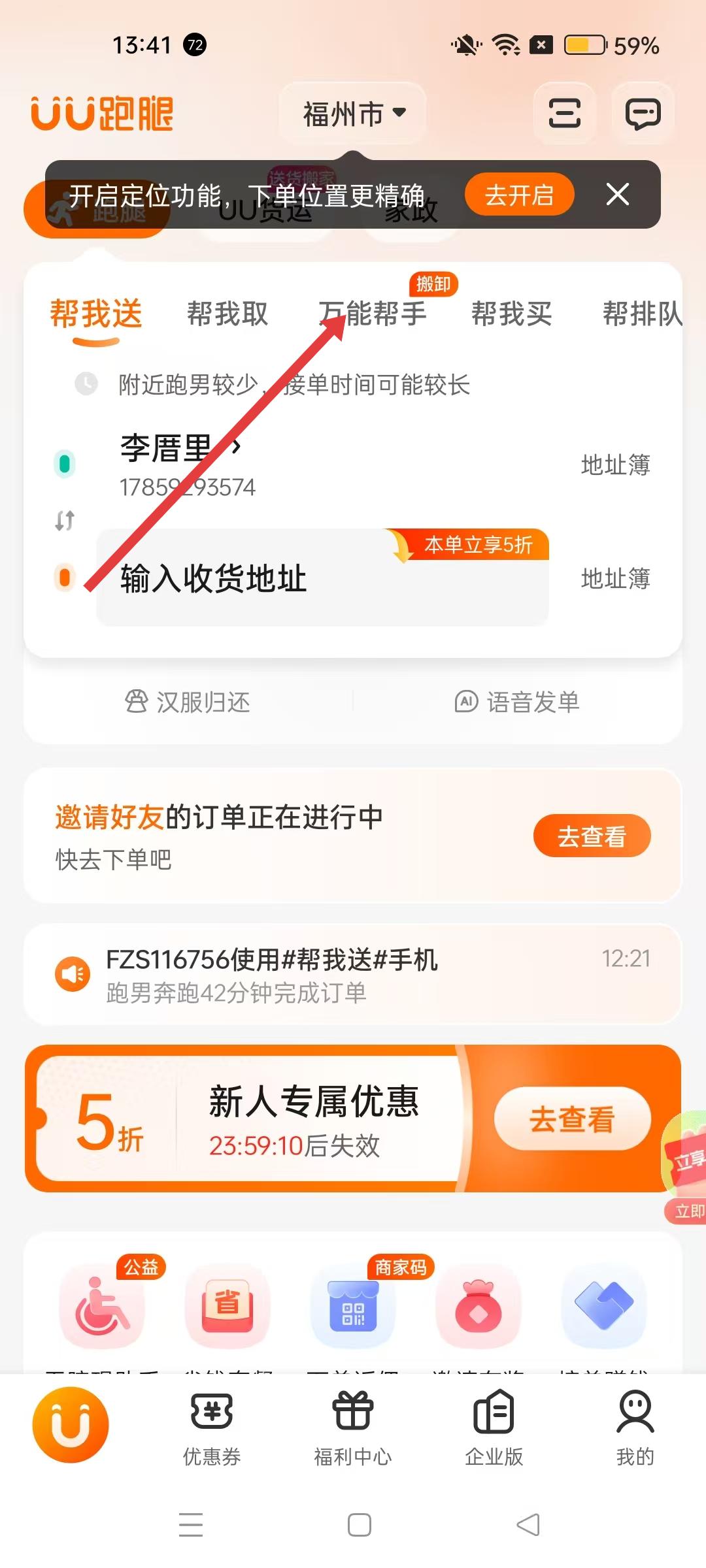Dismiss the location prompt banner

(x=618, y=195)
